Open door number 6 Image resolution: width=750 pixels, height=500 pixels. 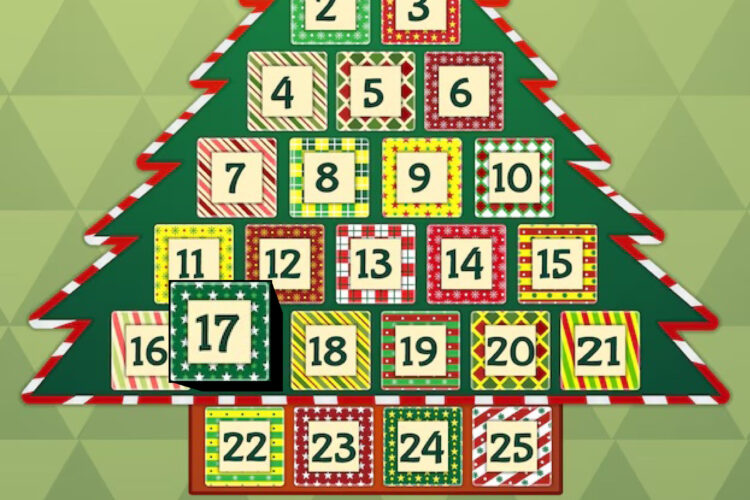tap(463, 92)
